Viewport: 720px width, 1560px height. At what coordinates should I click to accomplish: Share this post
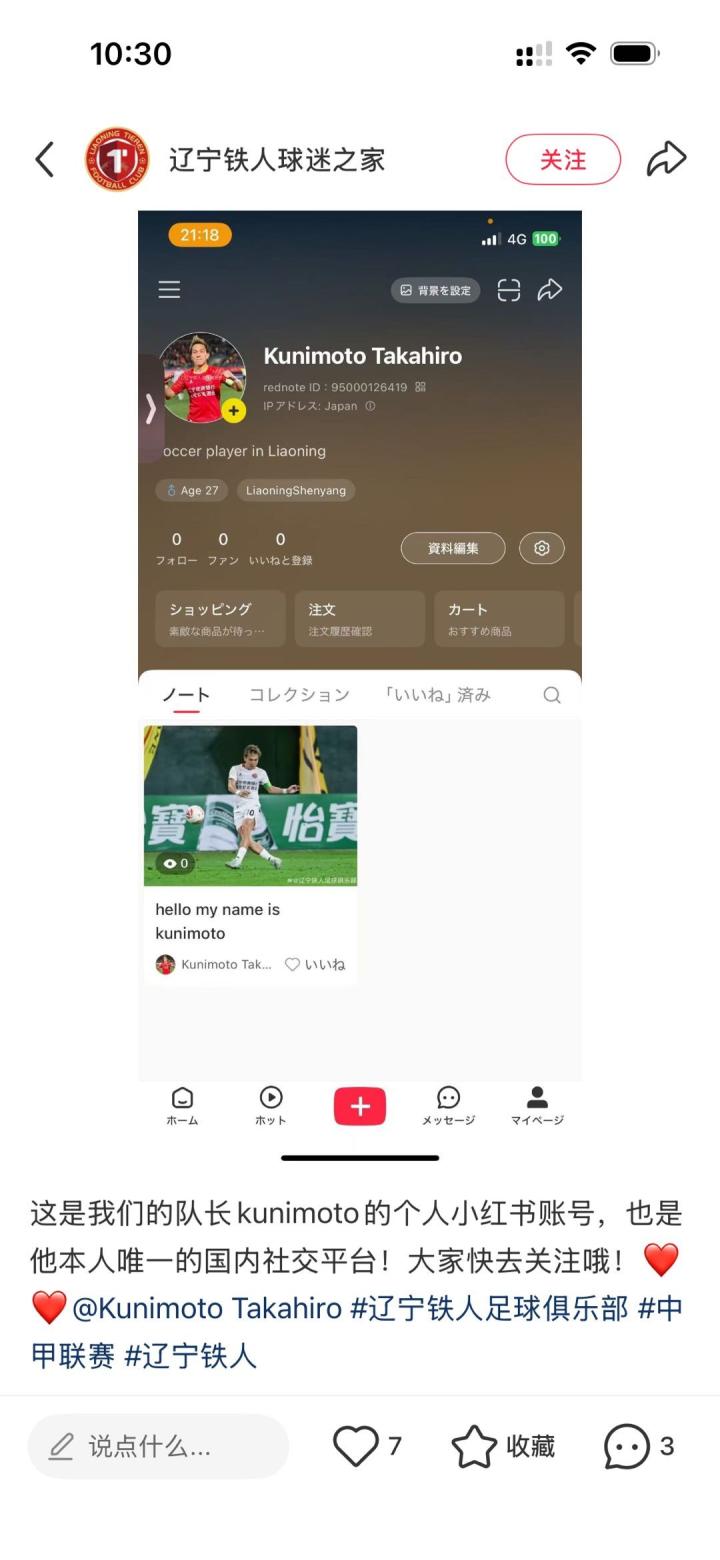pyautogui.click(x=666, y=159)
